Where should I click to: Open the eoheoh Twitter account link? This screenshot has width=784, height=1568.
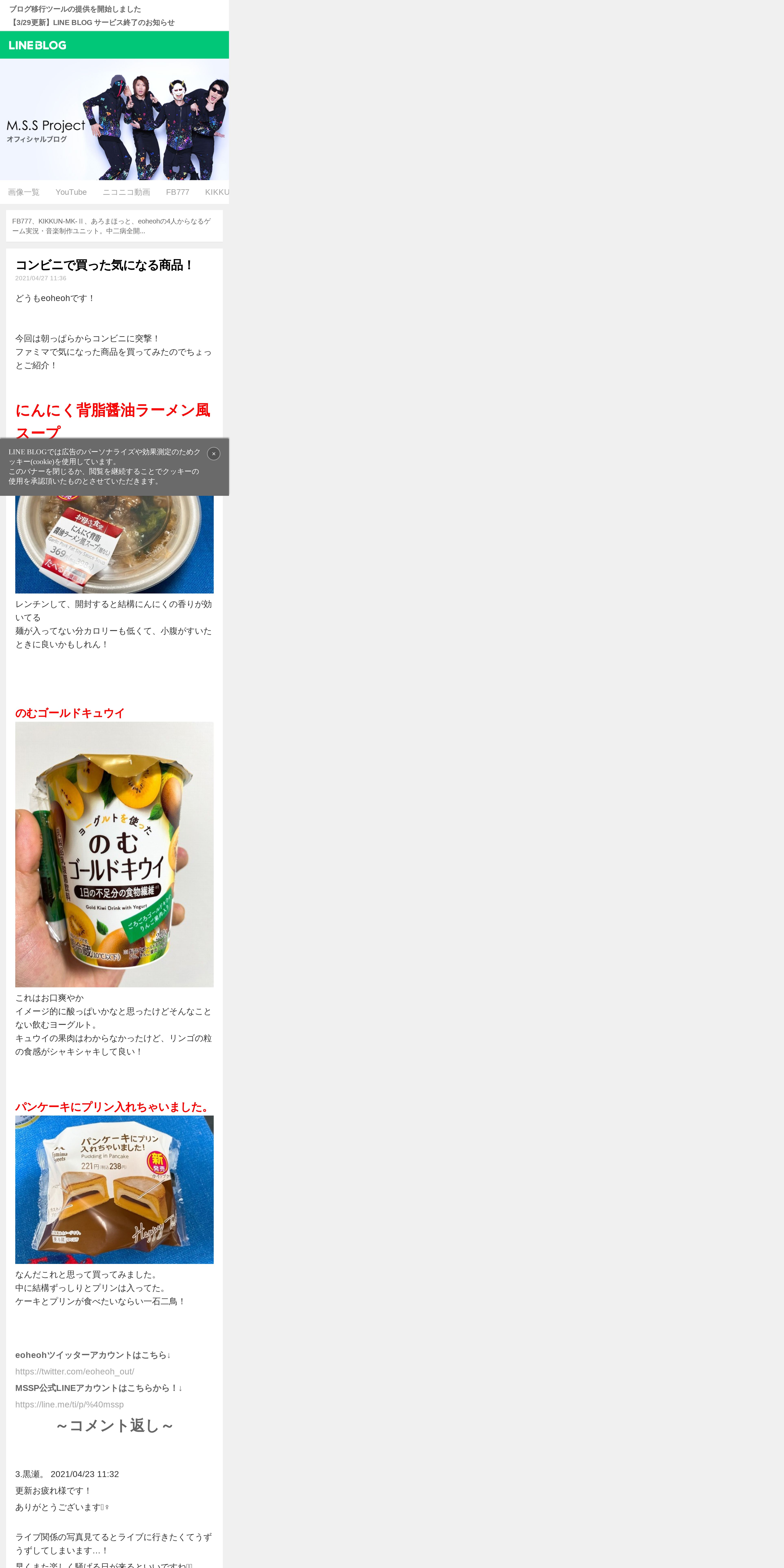click(x=75, y=1371)
